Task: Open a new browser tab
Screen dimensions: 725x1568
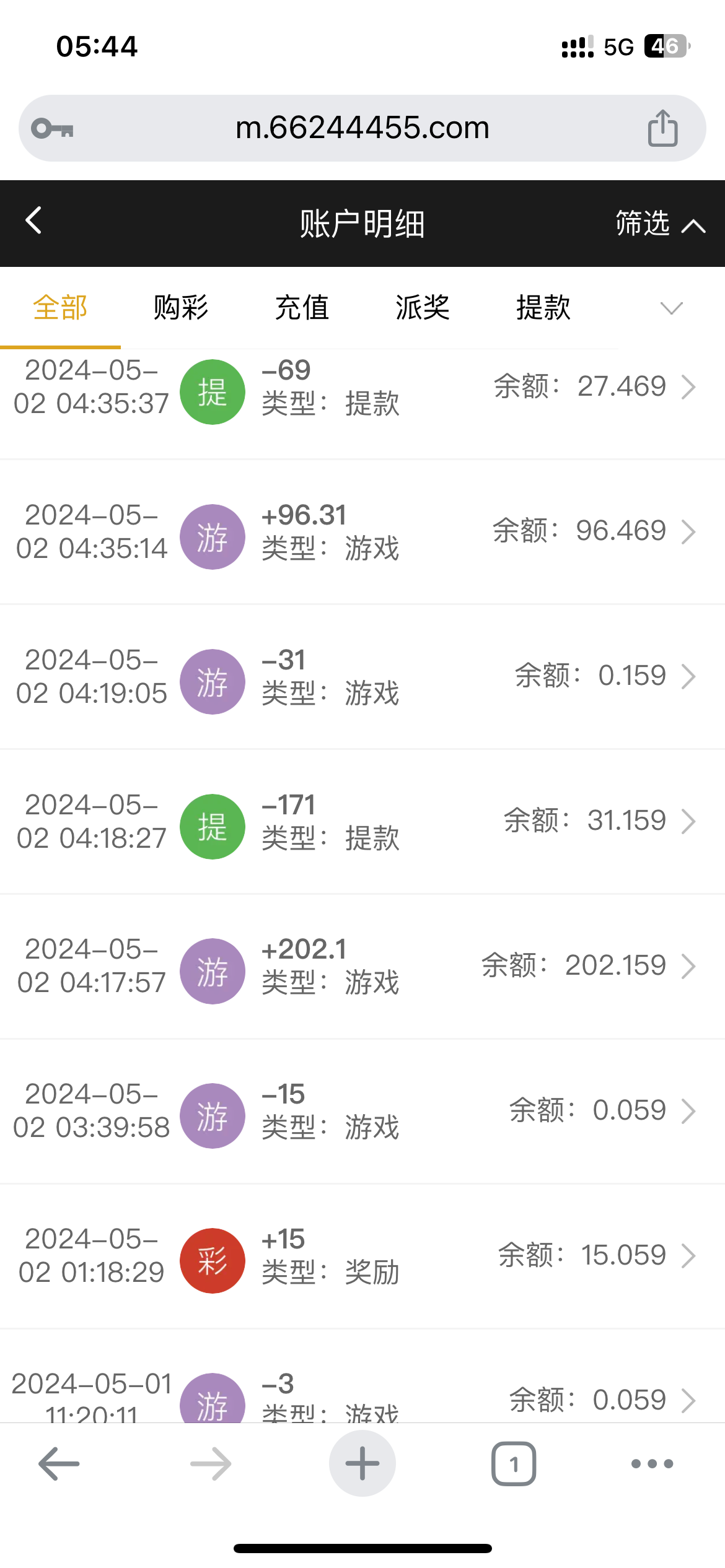Action: 362,1463
